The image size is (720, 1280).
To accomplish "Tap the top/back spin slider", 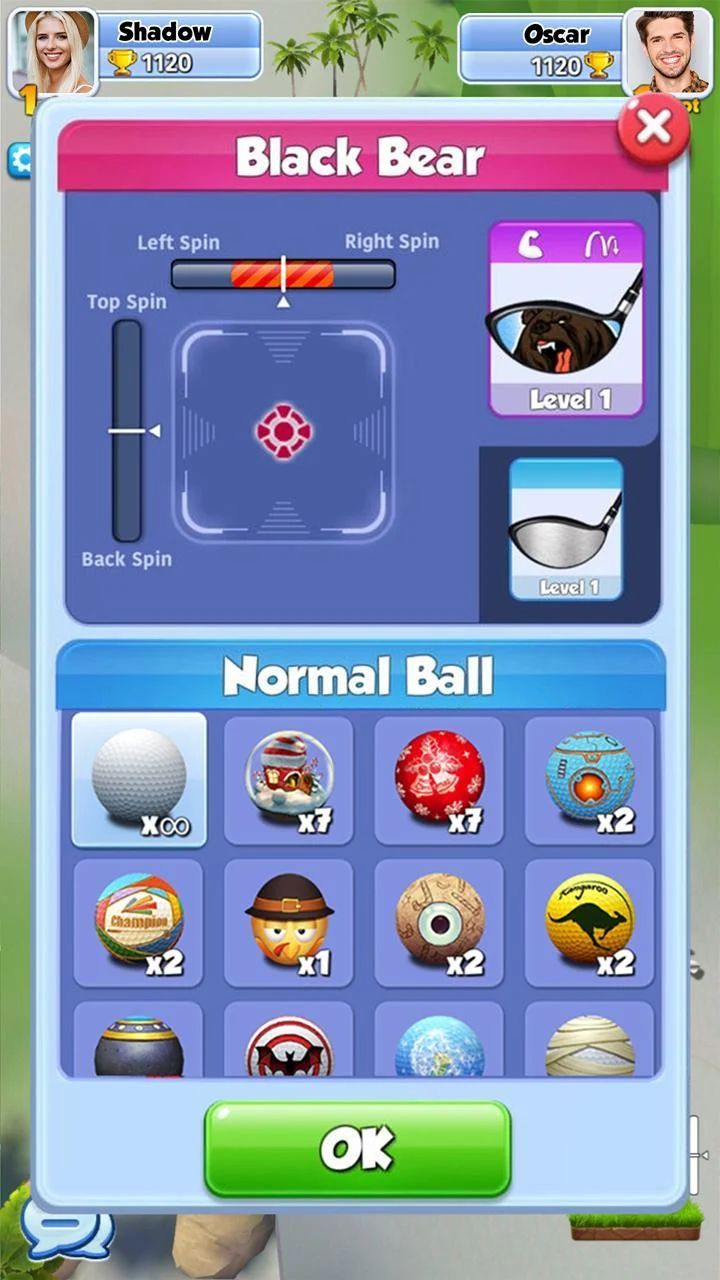I will point(127,431).
